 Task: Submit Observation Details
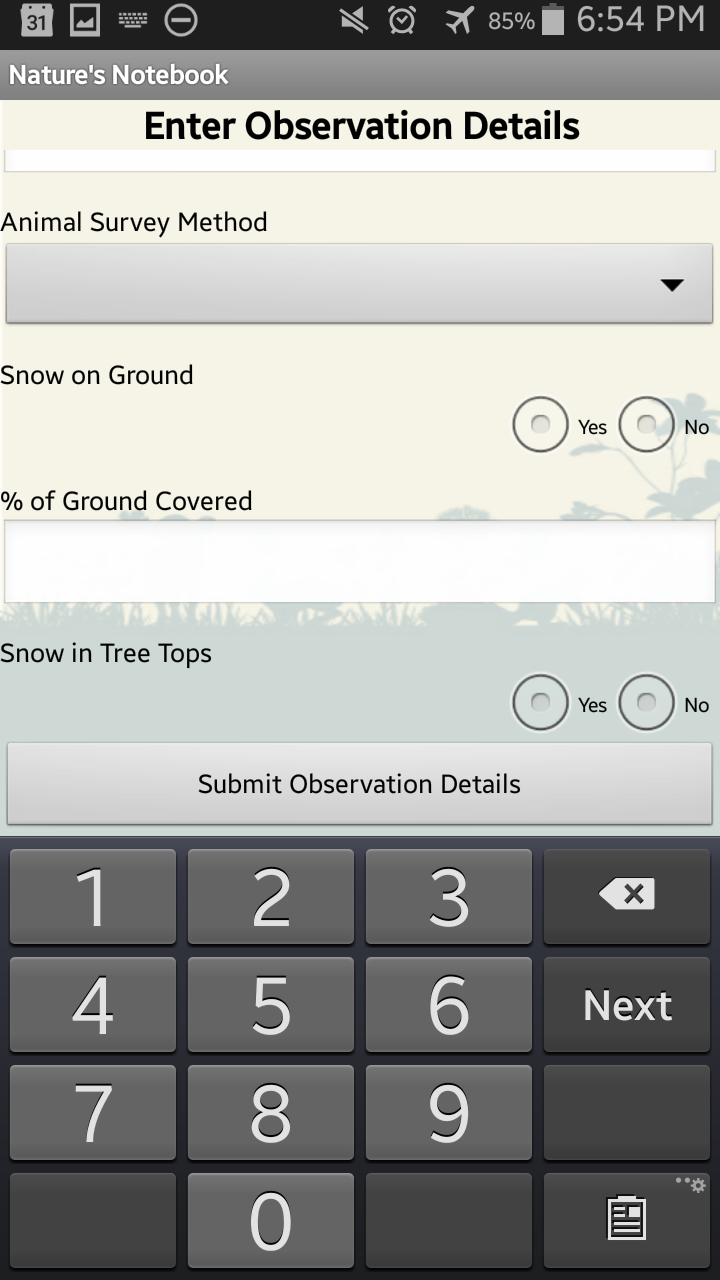coord(359,784)
